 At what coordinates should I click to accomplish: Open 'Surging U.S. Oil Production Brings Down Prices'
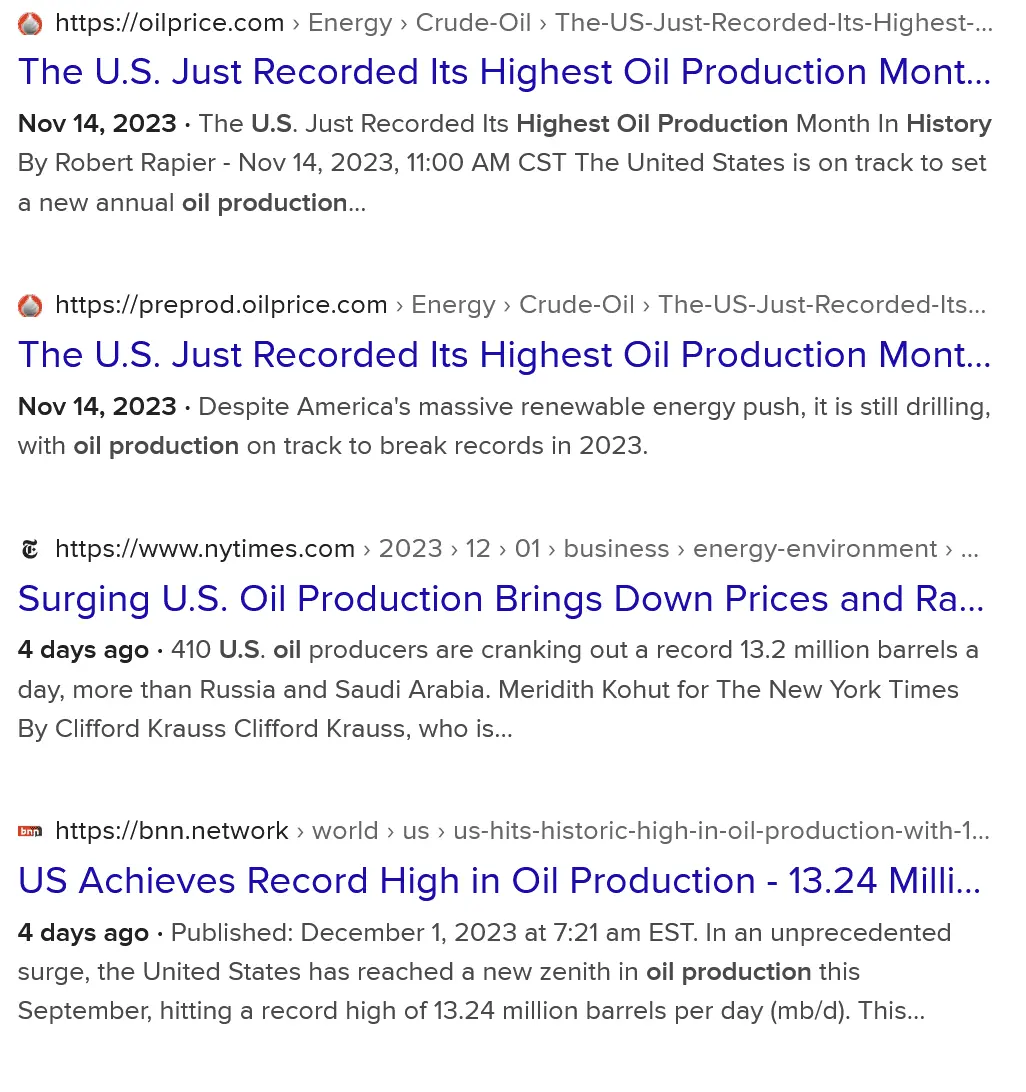501,599
